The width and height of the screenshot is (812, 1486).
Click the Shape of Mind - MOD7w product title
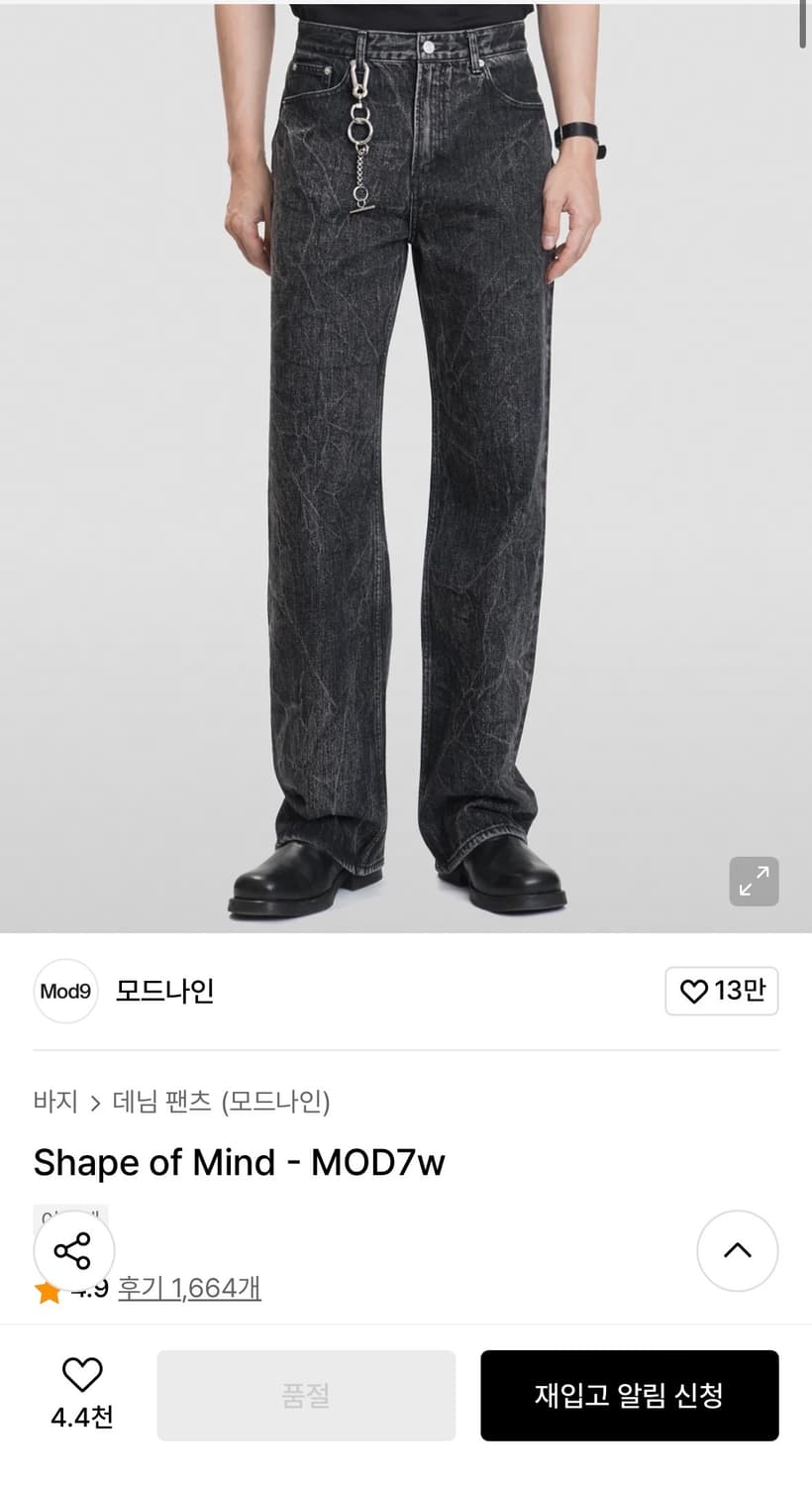click(x=239, y=1163)
